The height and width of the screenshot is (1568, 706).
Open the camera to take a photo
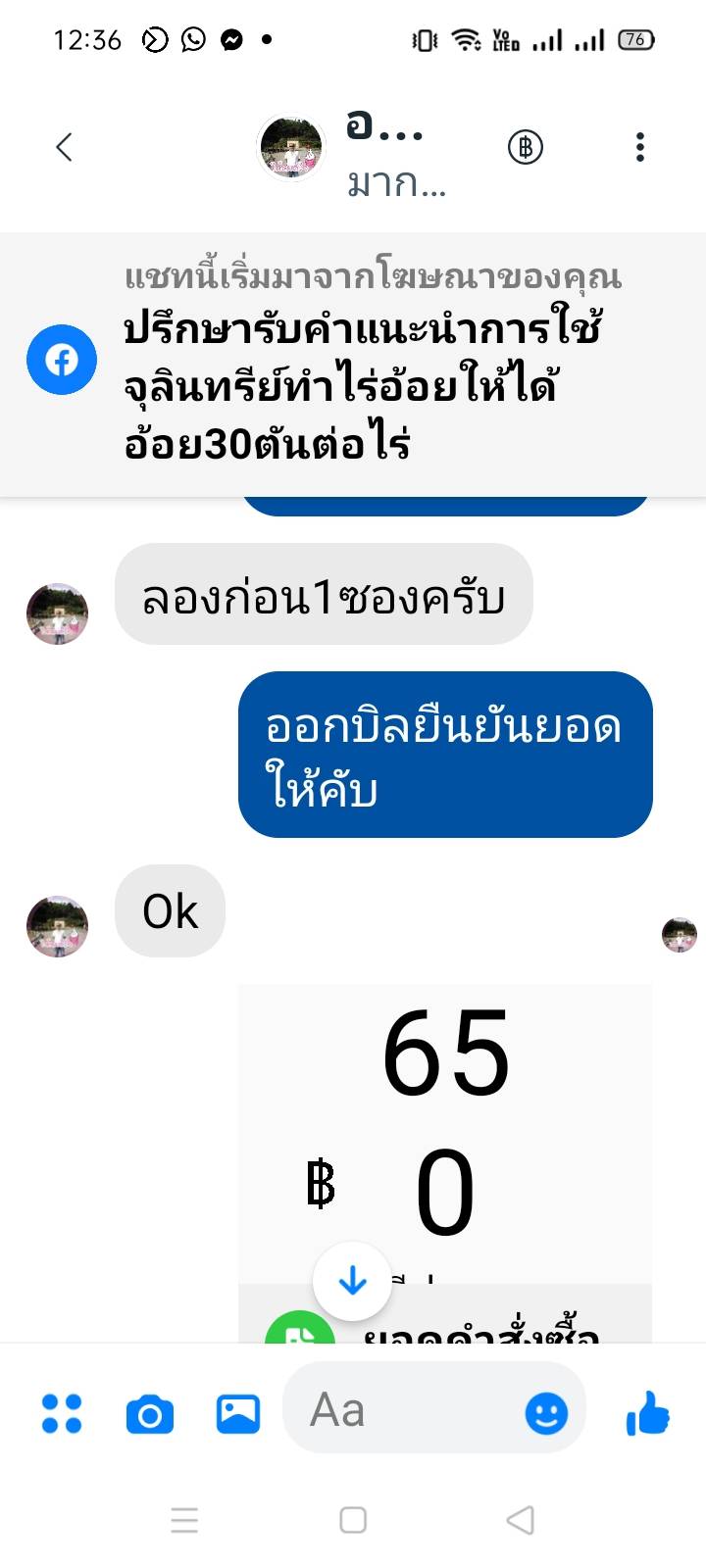(150, 1414)
